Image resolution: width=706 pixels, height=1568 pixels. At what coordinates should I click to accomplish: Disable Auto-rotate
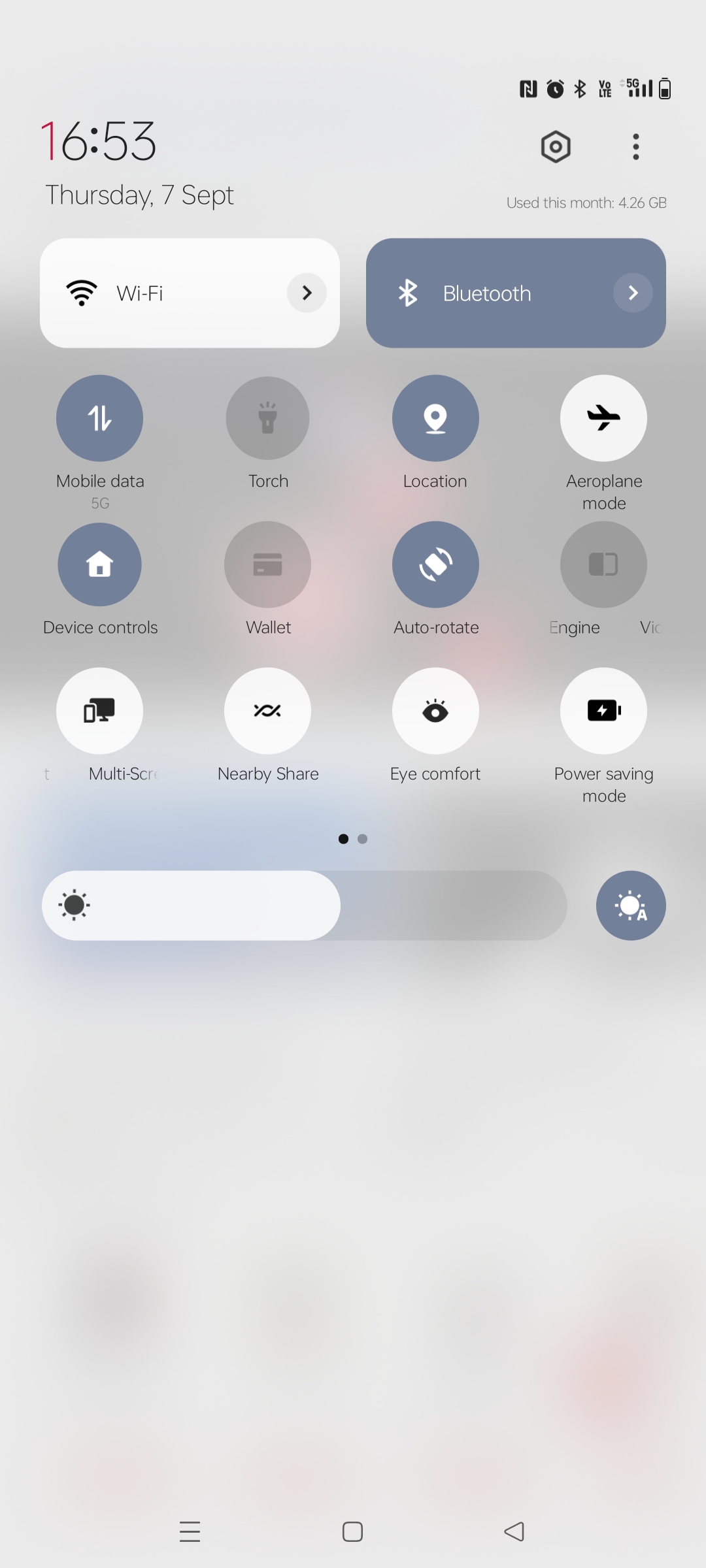[x=435, y=564]
